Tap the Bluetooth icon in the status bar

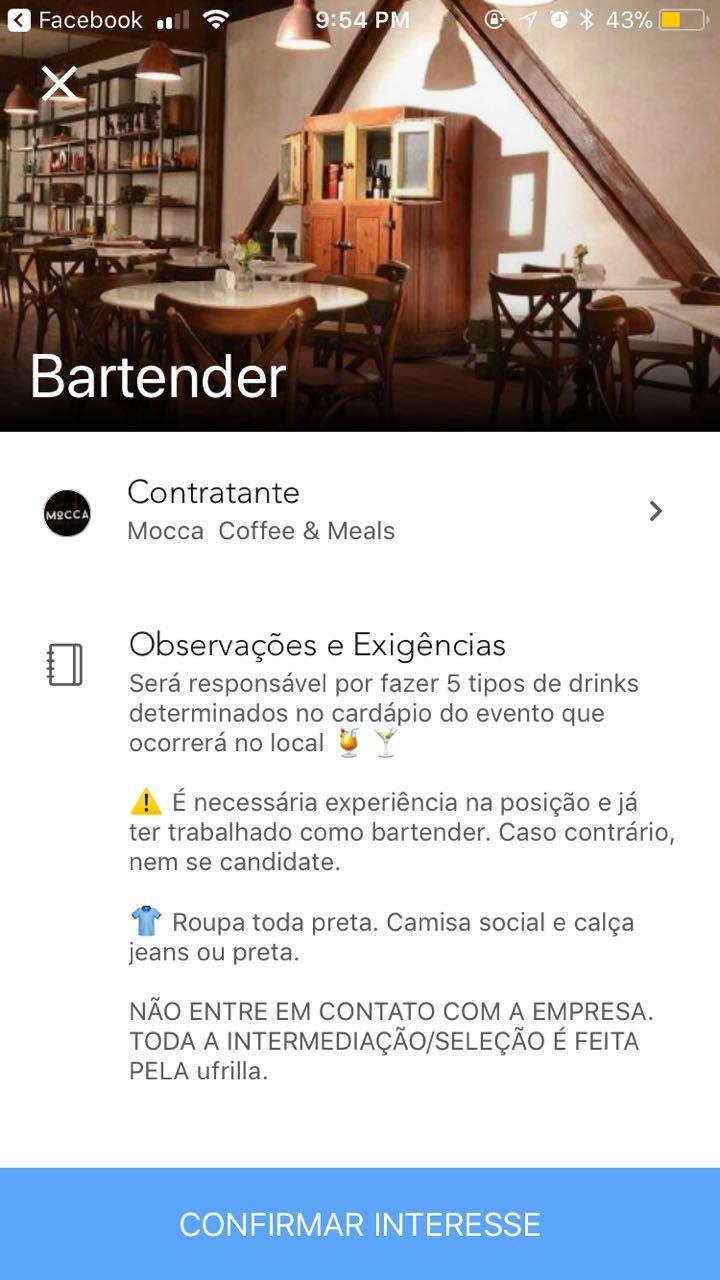[x=588, y=18]
